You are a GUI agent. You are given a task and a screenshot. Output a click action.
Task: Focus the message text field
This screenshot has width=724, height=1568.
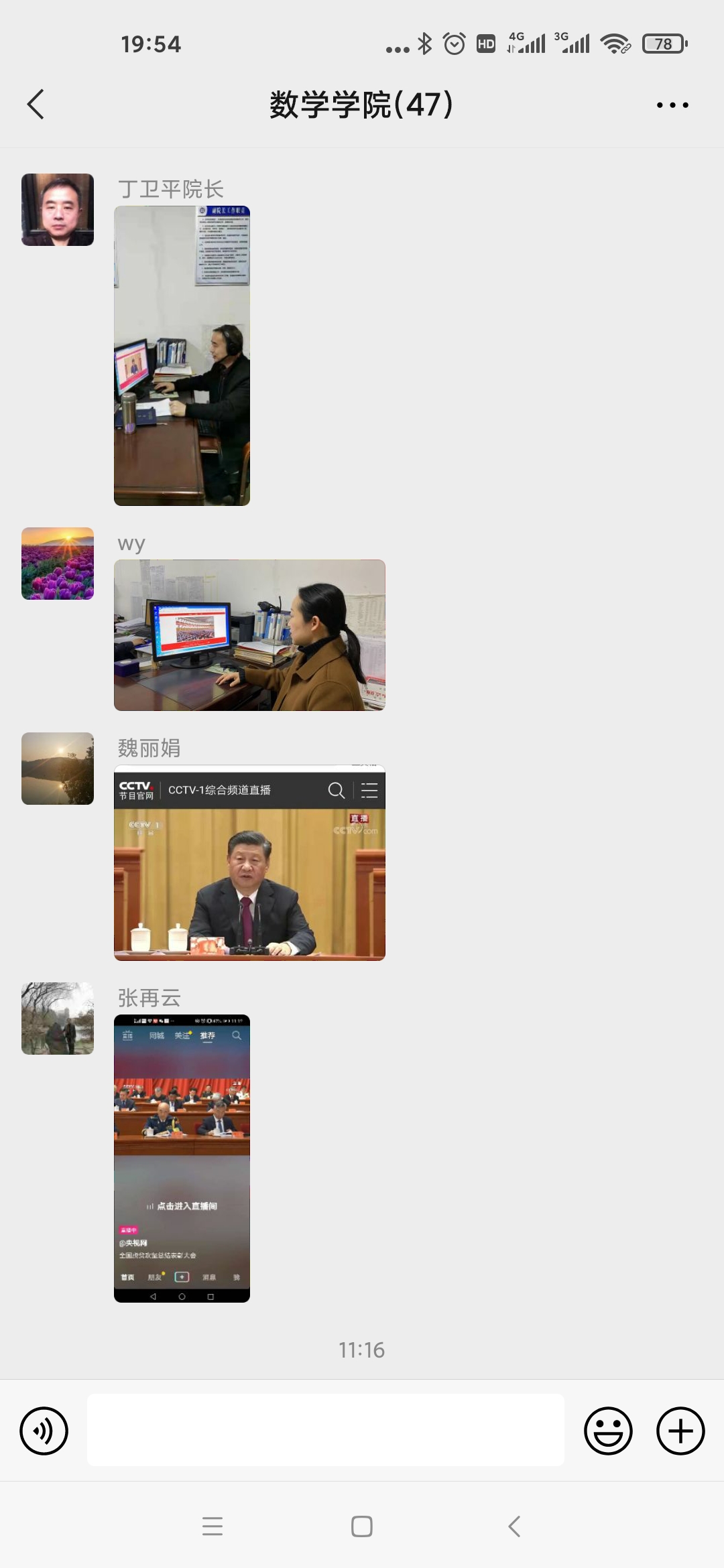pos(325,1430)
